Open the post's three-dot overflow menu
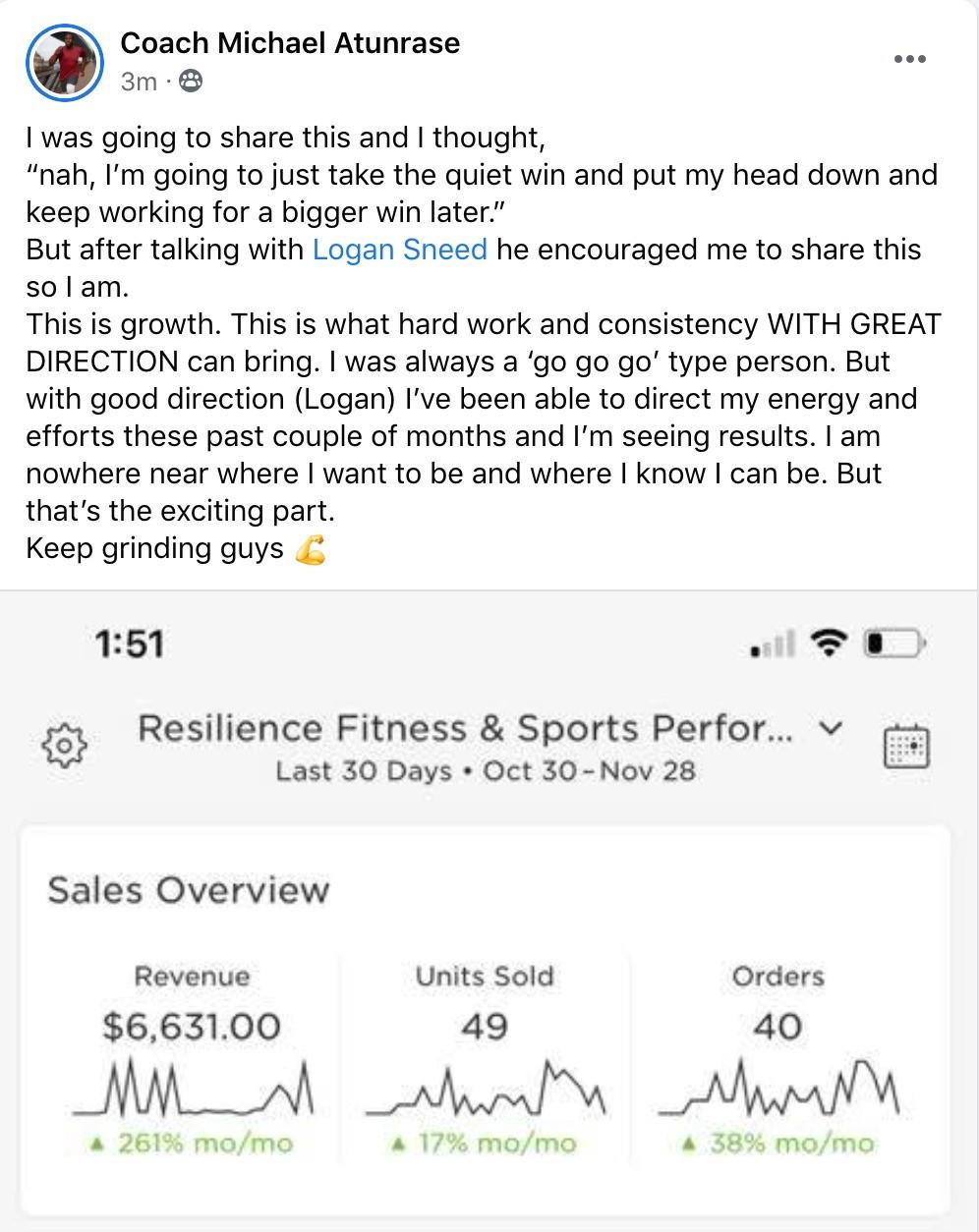Screen dimensions: 979x1232 [x=909, y=60]
